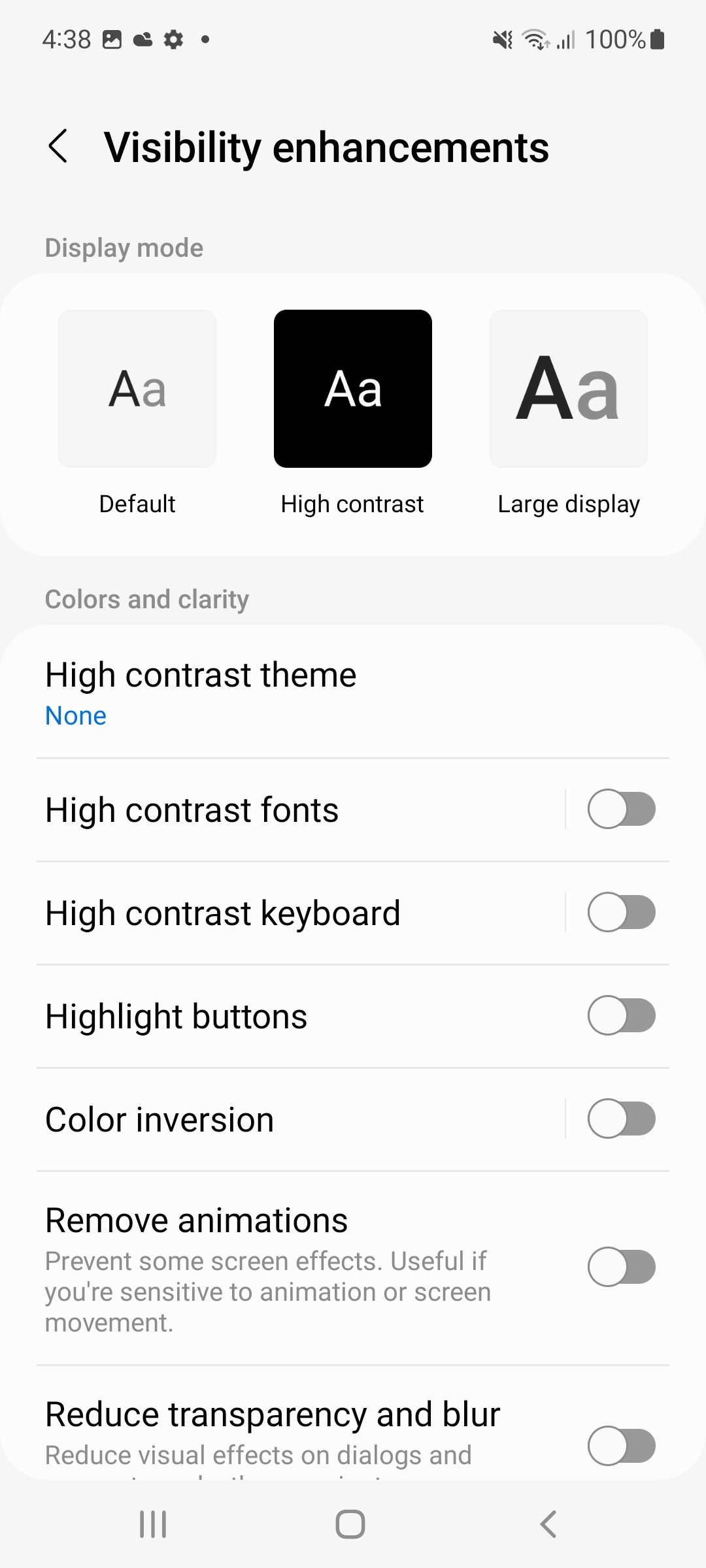Viewport: 706px width, 1568px height.
Task: Turn on Highlight buttons
Action: 621,1016
